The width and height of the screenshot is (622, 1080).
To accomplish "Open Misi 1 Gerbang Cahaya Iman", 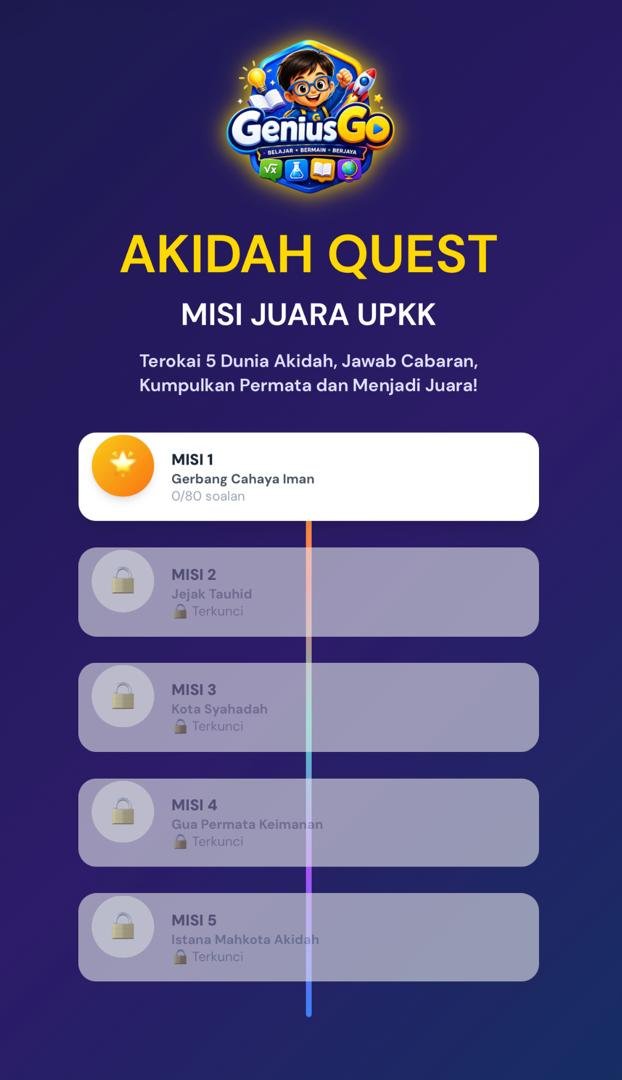I will click(x=309, y=477).
